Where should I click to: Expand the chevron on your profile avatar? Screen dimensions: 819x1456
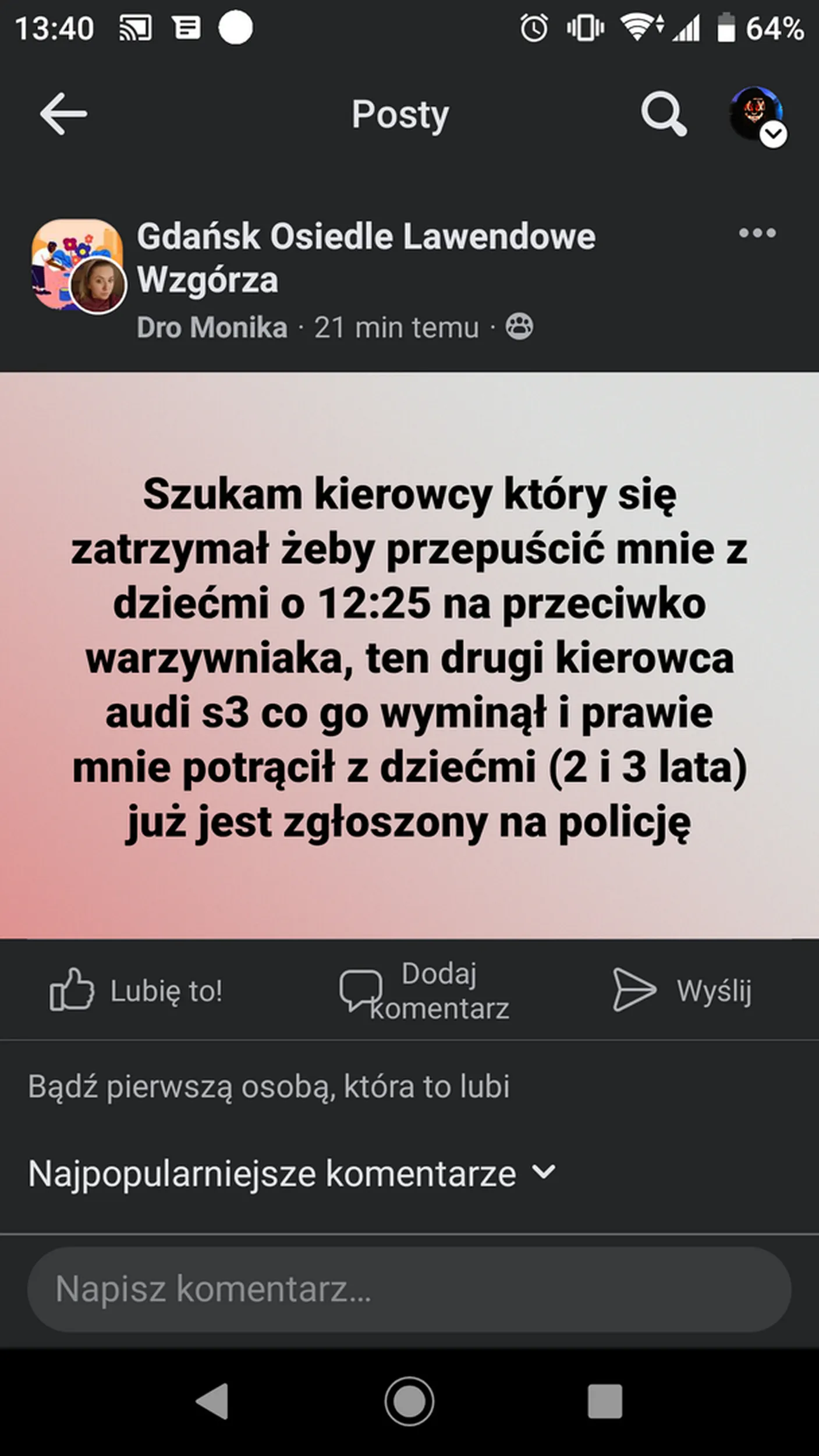pos(773,135)
